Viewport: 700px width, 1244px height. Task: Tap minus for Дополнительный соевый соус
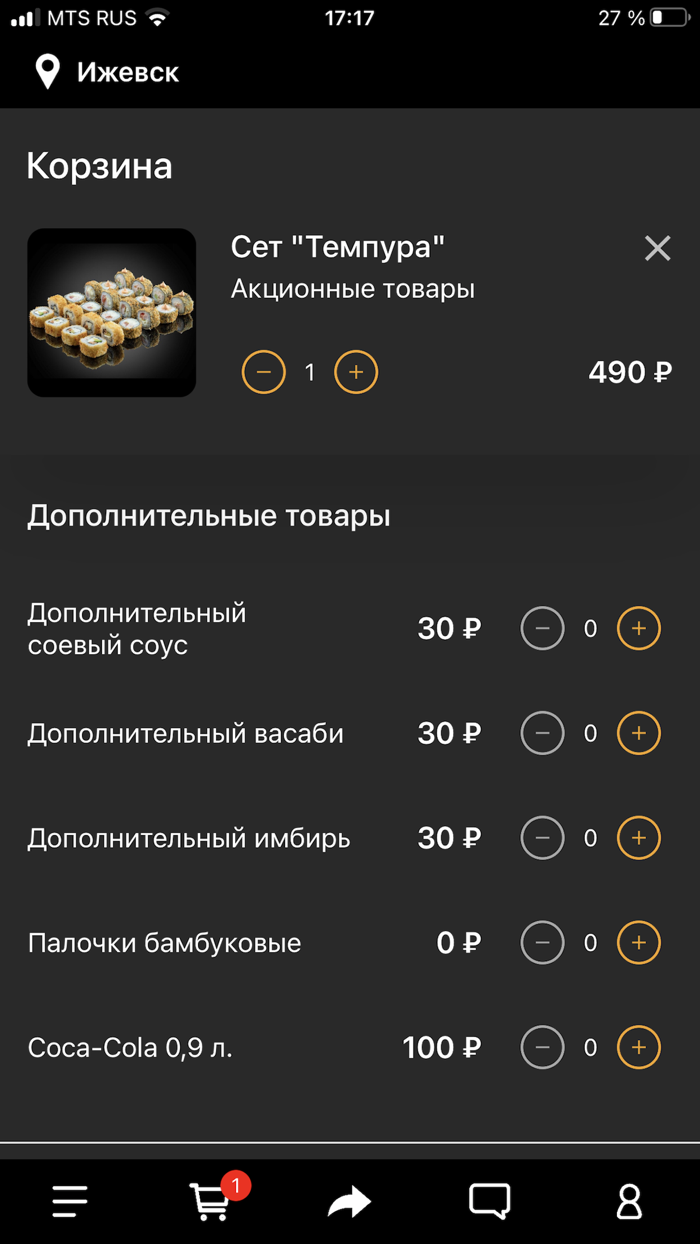[543, 629]
